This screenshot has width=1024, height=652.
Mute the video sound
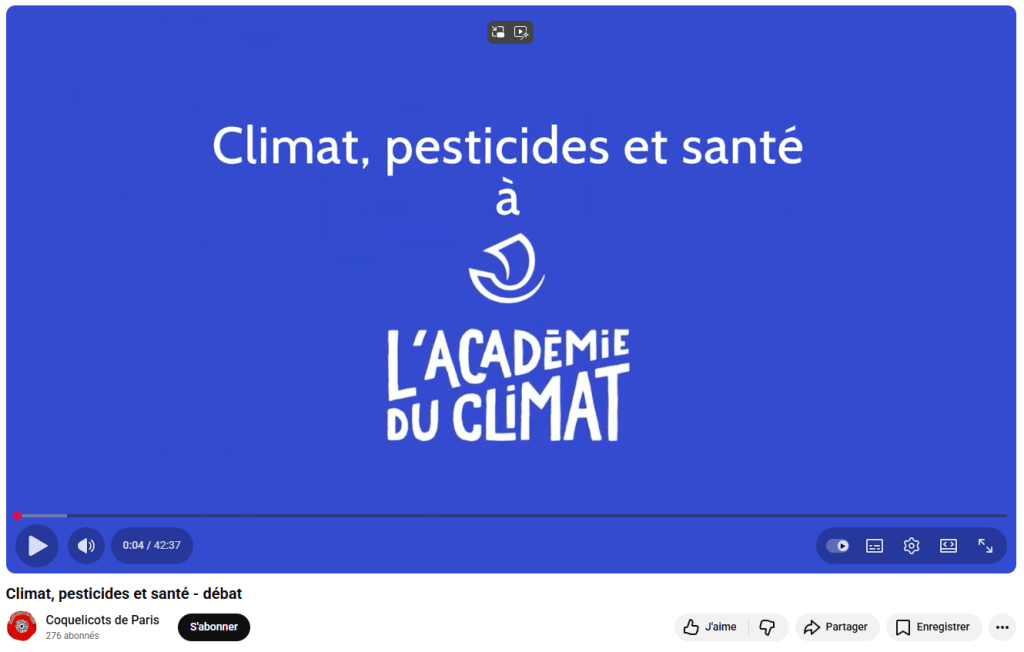(86, 546)
